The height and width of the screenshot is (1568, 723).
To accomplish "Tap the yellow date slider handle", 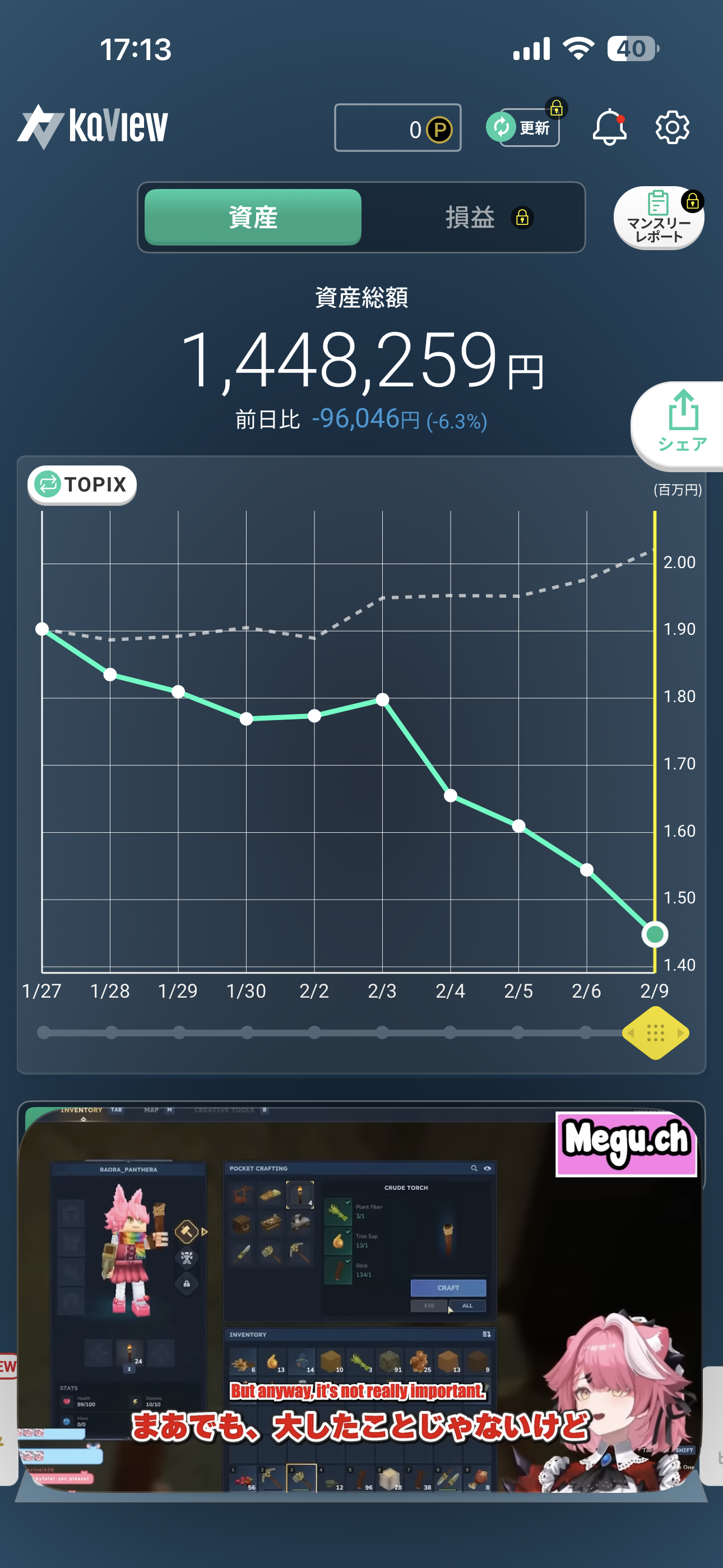I will tap(655, 1032).
